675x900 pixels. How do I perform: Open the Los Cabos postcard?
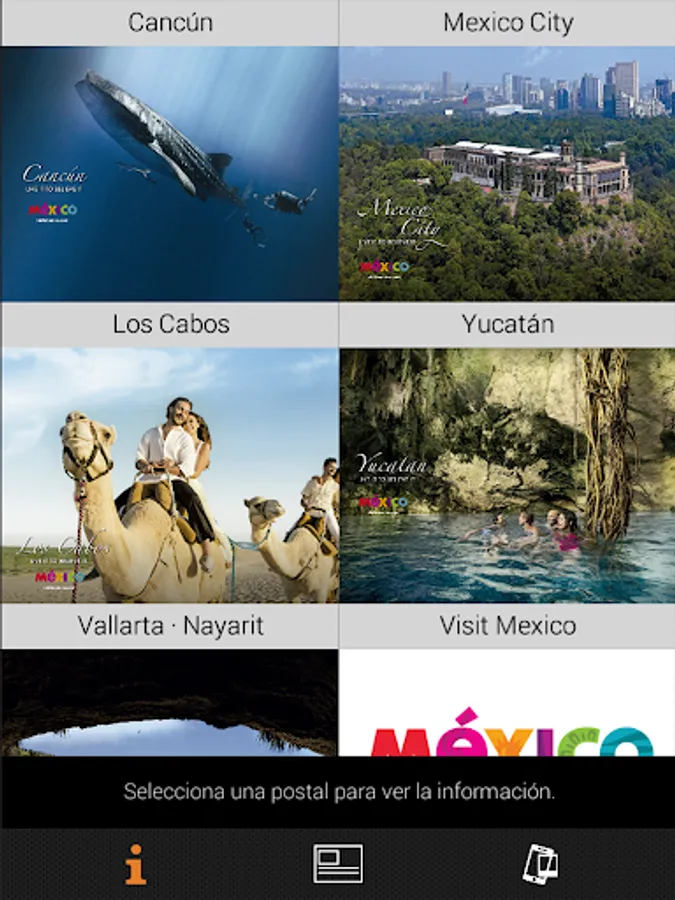169,475
